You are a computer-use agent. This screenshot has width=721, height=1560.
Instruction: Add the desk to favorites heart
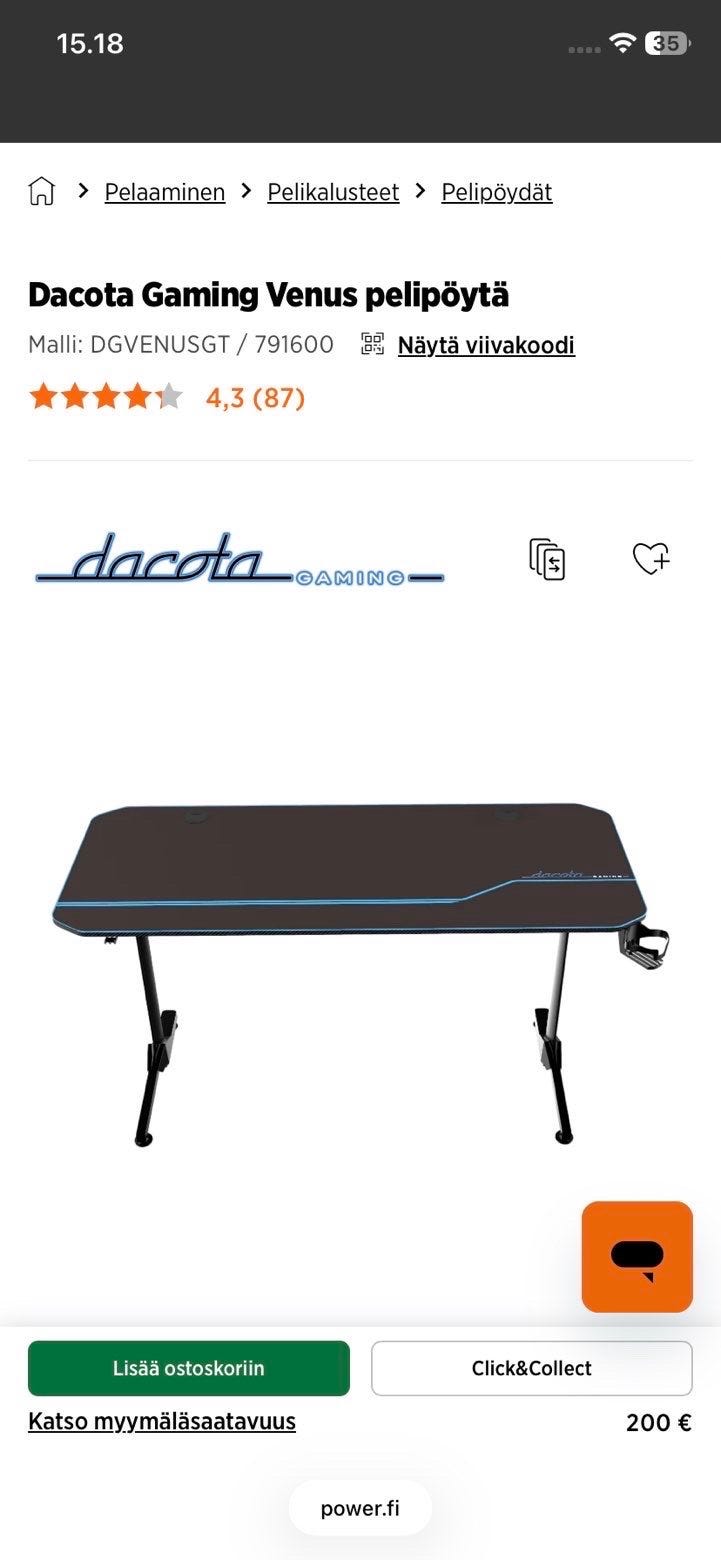[x=651, y=558]
